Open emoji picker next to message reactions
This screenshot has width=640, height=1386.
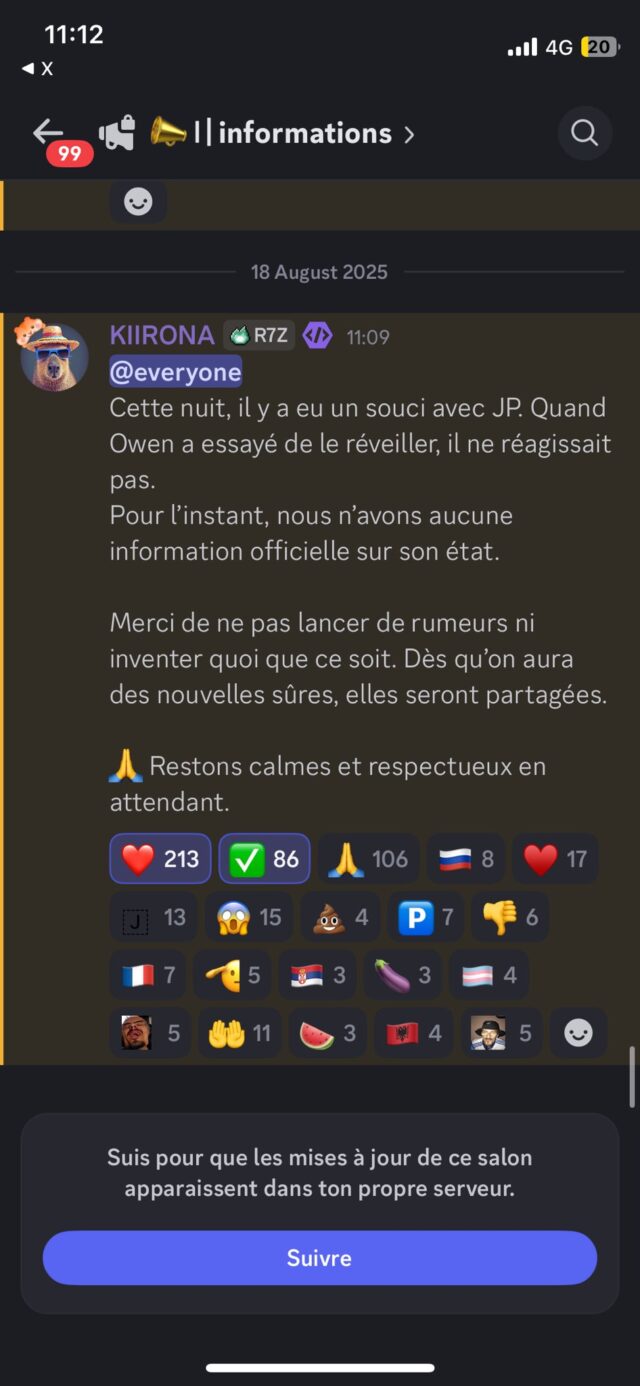578,1032
